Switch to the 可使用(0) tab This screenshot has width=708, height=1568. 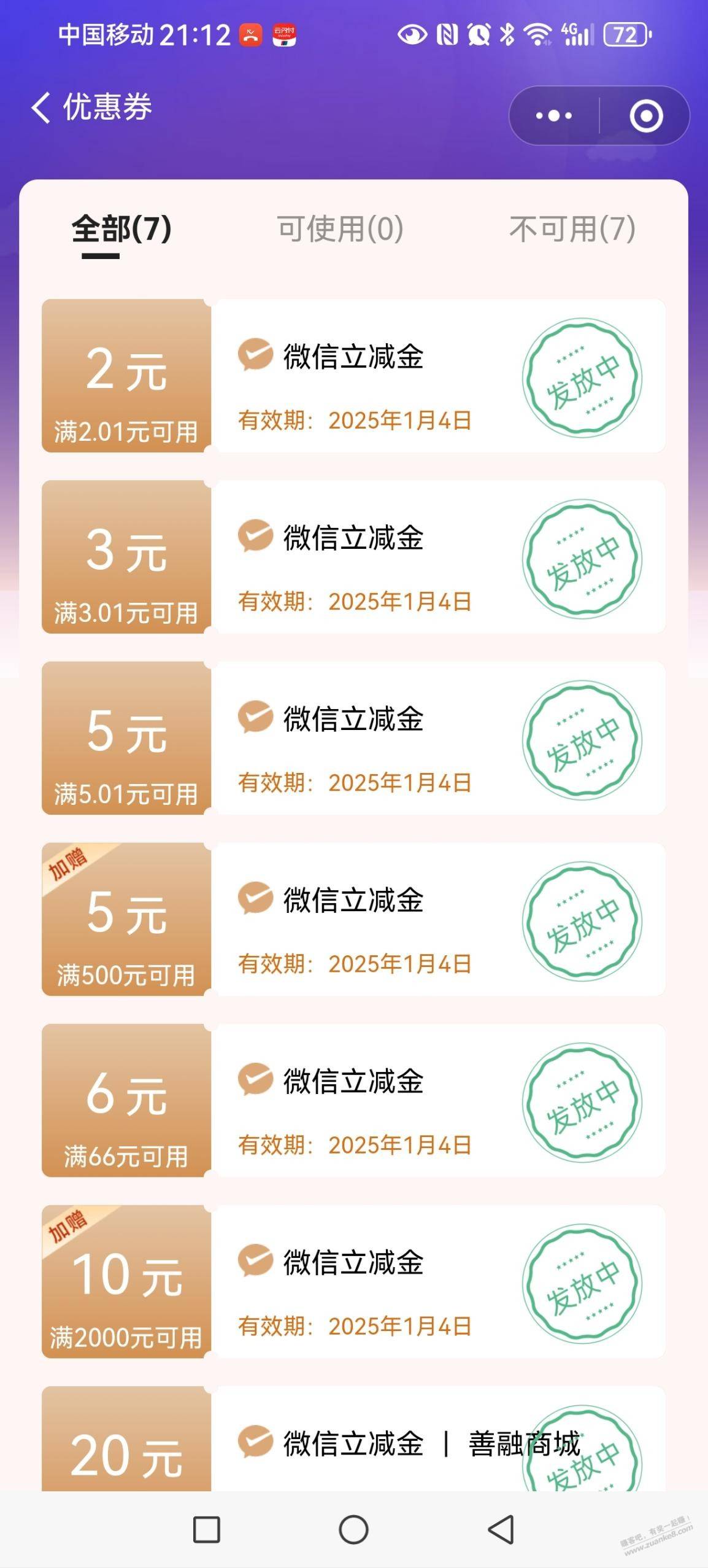[340, 229]
